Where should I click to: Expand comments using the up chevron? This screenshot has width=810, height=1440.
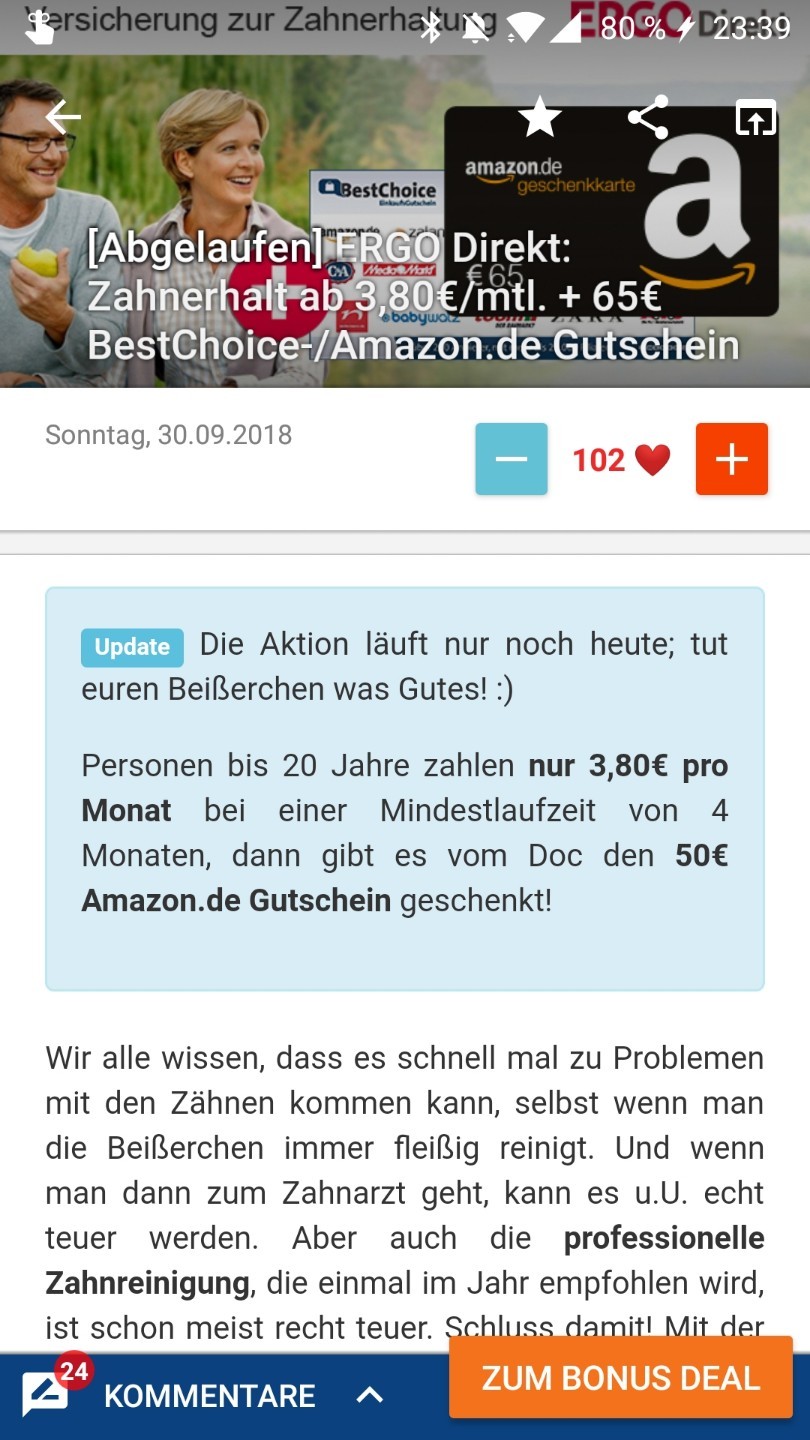click(x=370, y=1395)
